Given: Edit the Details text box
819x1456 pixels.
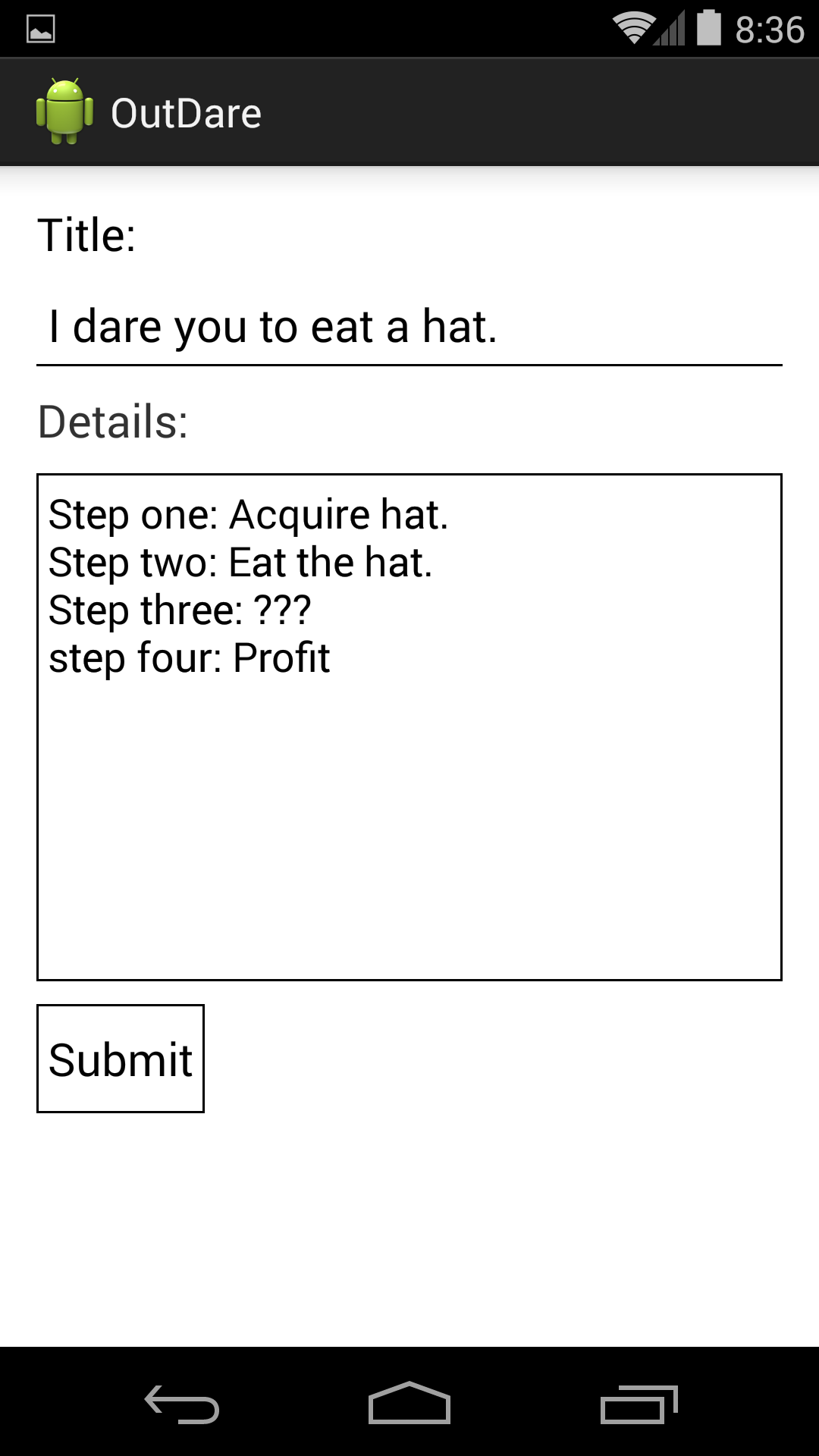Looking at the screenshot, I should coord(409,726).
